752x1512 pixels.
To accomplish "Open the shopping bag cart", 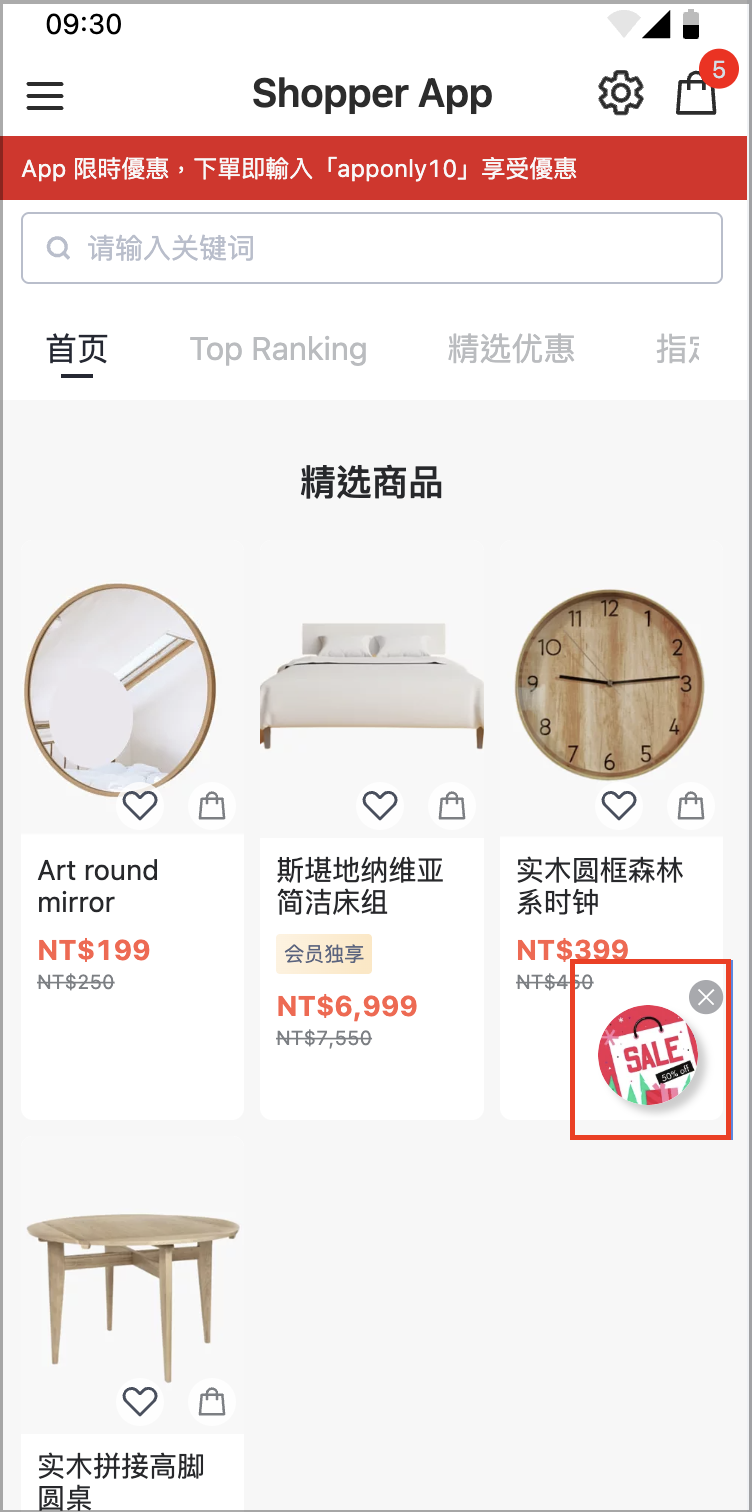I will coord(697,94).
